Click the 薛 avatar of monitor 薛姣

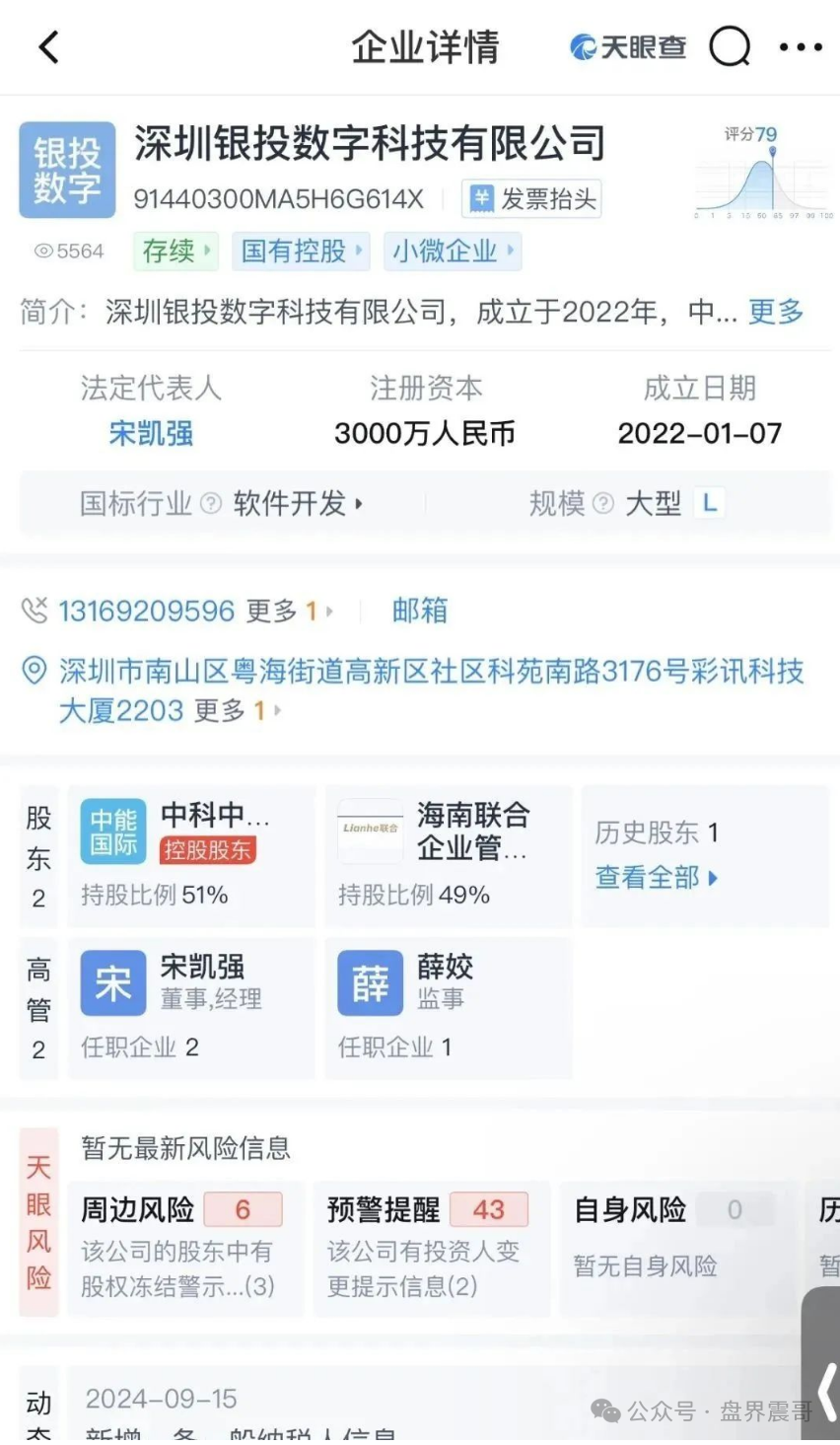(x=370, y=982)
